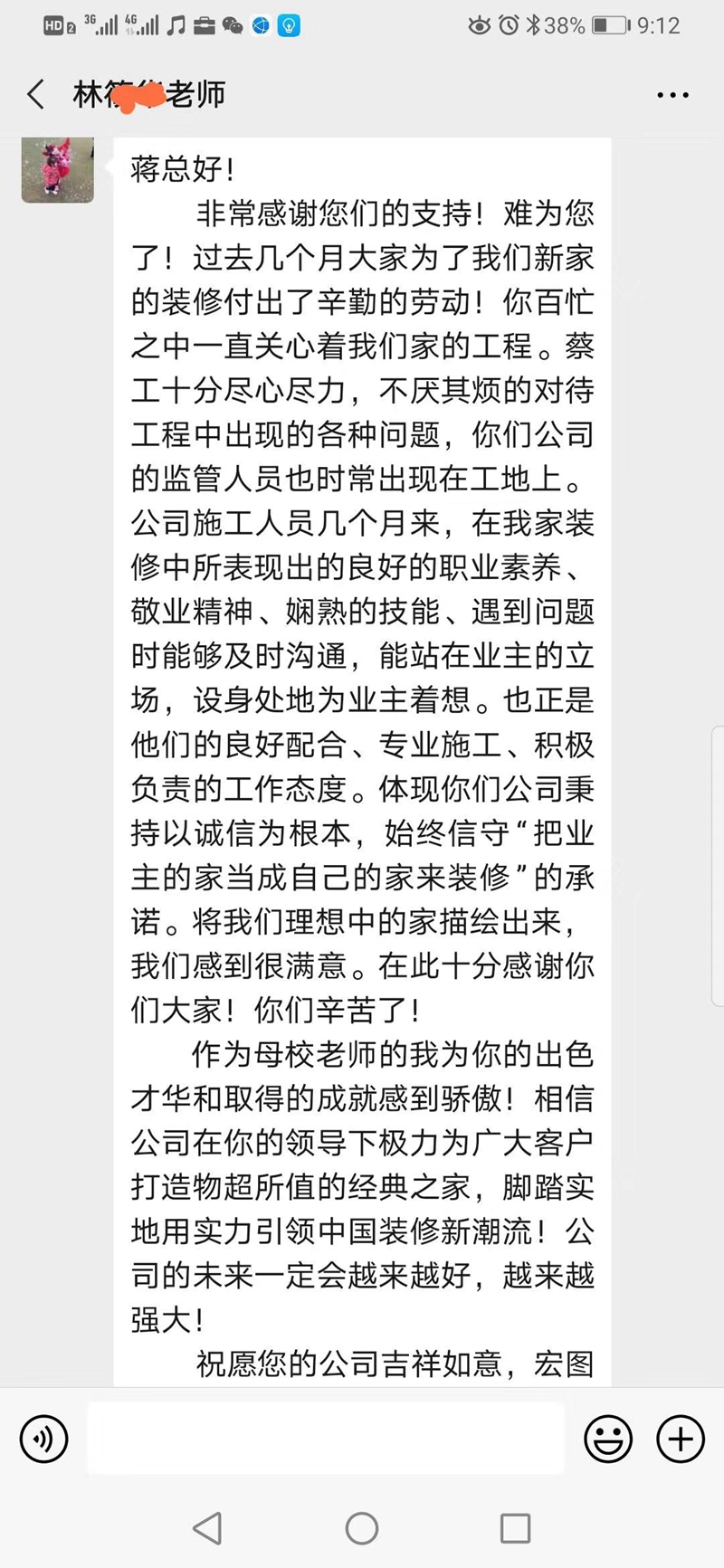Tap the recent apps square button

(x=515, y=1527)
